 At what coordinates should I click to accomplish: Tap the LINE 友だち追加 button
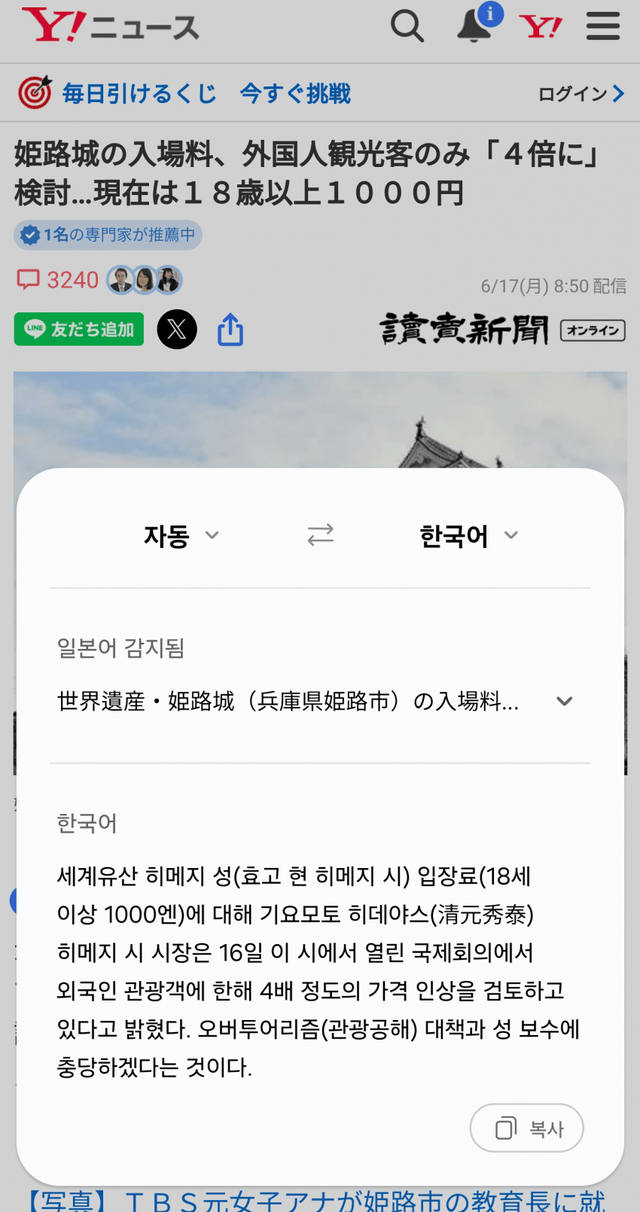[79, 329]
